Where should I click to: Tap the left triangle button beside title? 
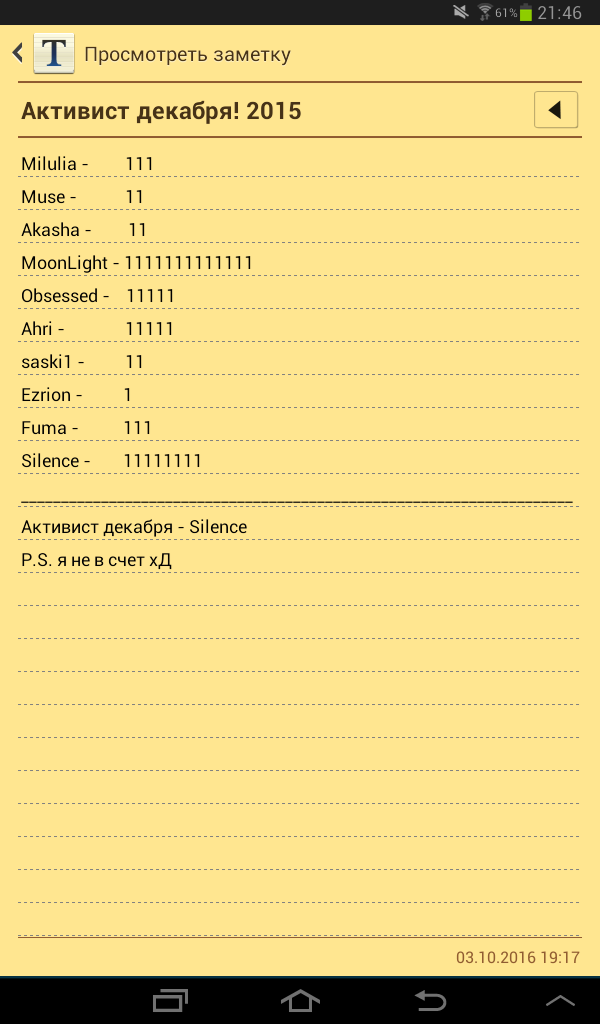[556, 110]
